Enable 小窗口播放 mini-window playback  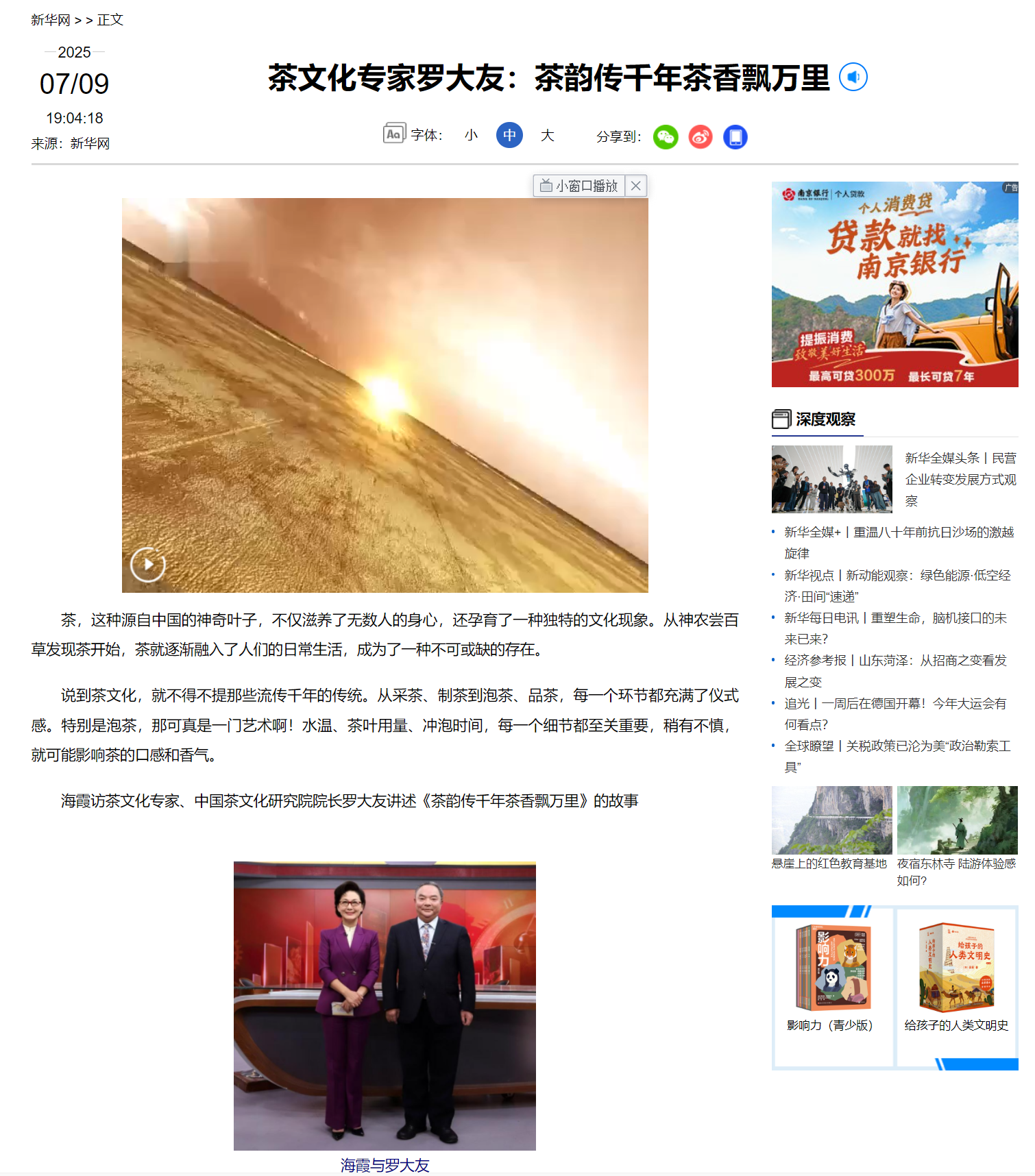point(579,186)
